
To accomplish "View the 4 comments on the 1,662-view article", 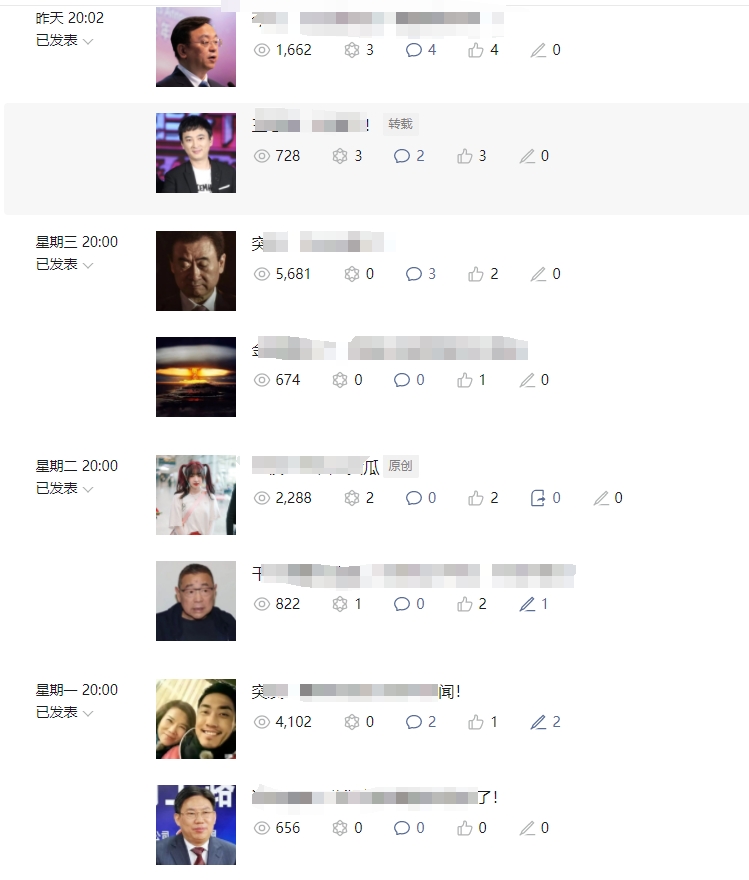I will pyautogui.click(x=421, y=50).
